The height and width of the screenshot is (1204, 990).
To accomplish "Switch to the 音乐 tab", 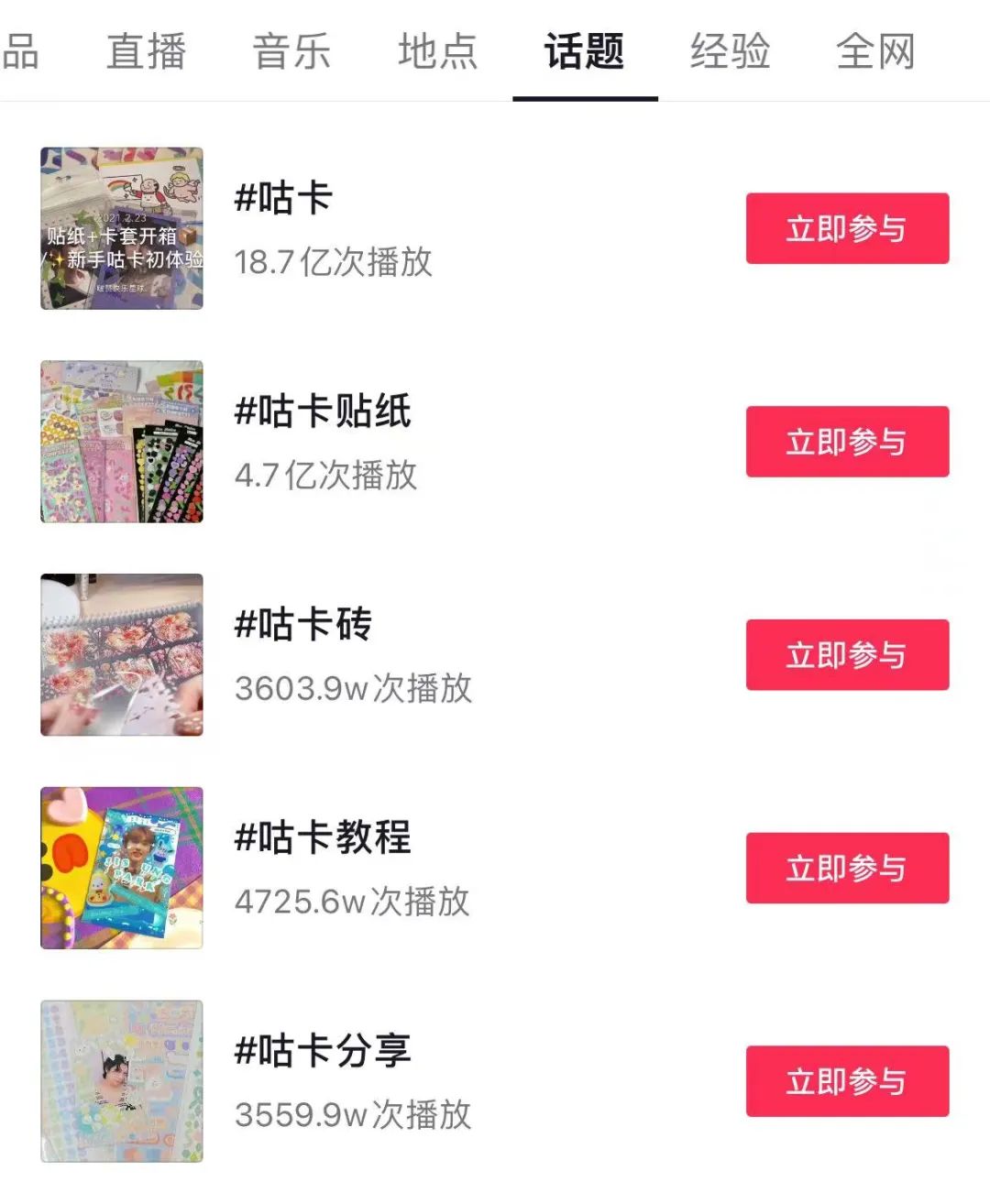I will click(x=291, y=51).
